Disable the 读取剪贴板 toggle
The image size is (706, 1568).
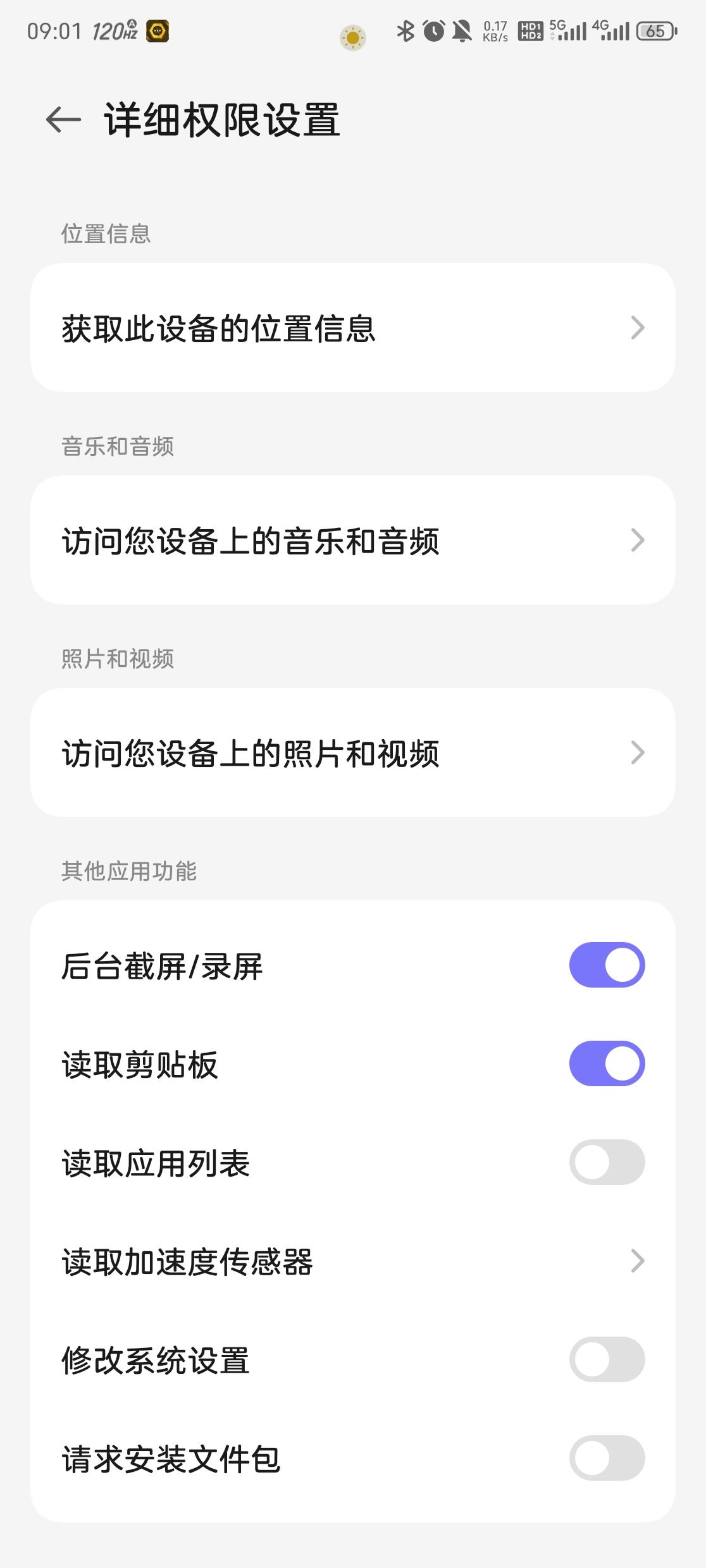click(606, 1063)
